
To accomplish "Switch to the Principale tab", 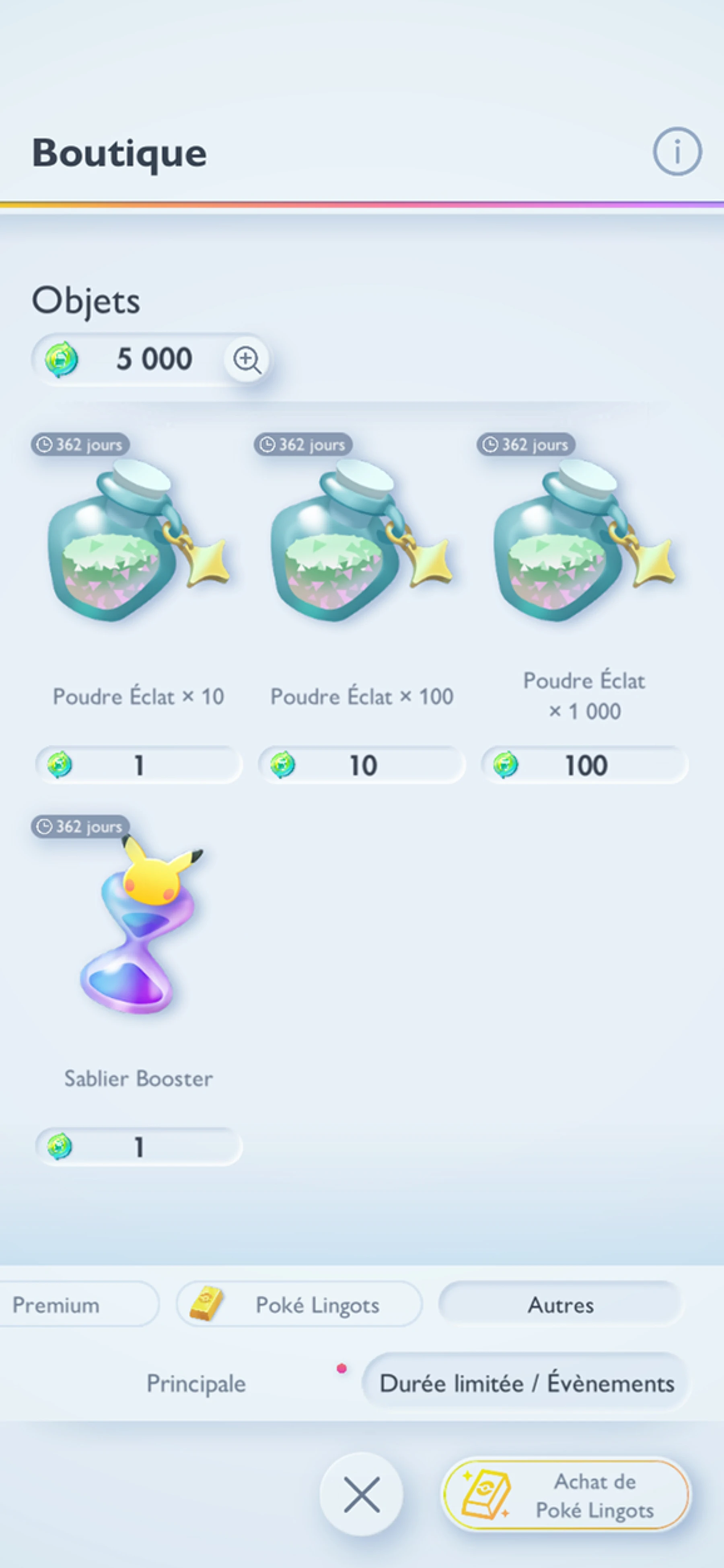I will (196, 1383).
